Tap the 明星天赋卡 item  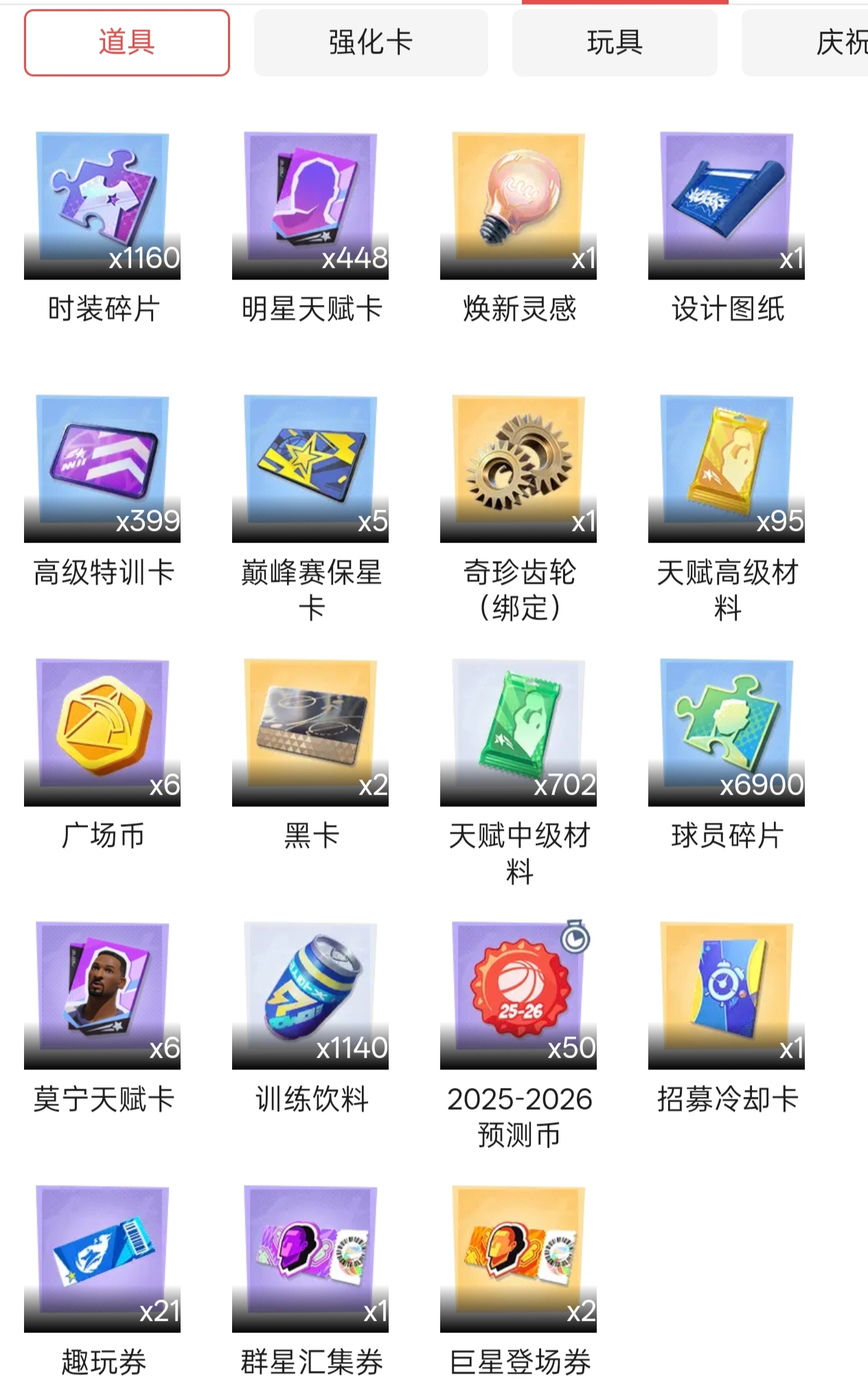(310, 206)
